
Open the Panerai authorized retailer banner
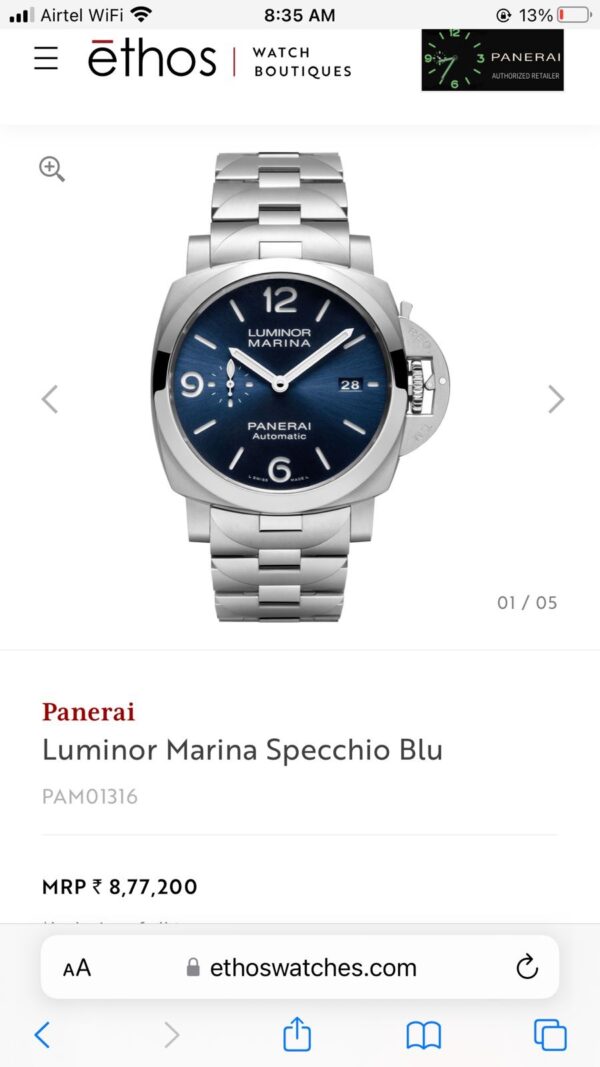tap(492, 60)
